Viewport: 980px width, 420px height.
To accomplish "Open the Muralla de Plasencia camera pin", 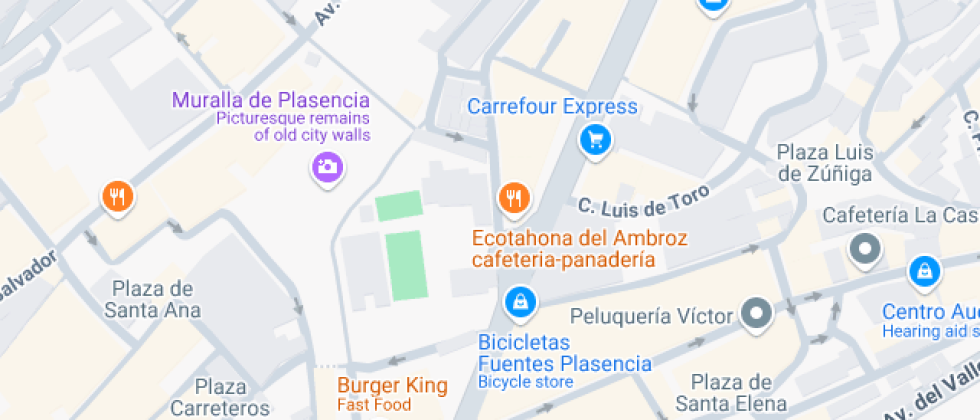I will [x=328, y=168].
